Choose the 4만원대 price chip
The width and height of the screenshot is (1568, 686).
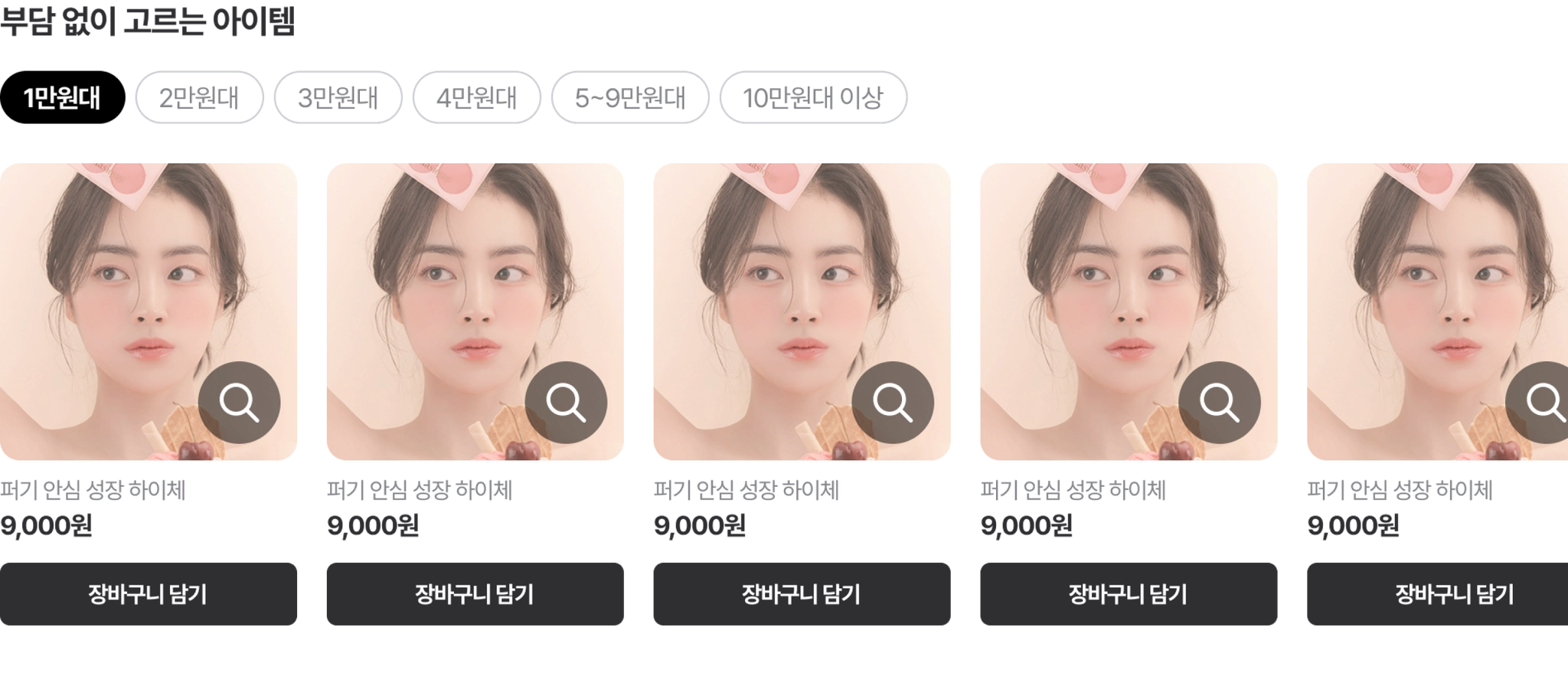pos(476,98)
